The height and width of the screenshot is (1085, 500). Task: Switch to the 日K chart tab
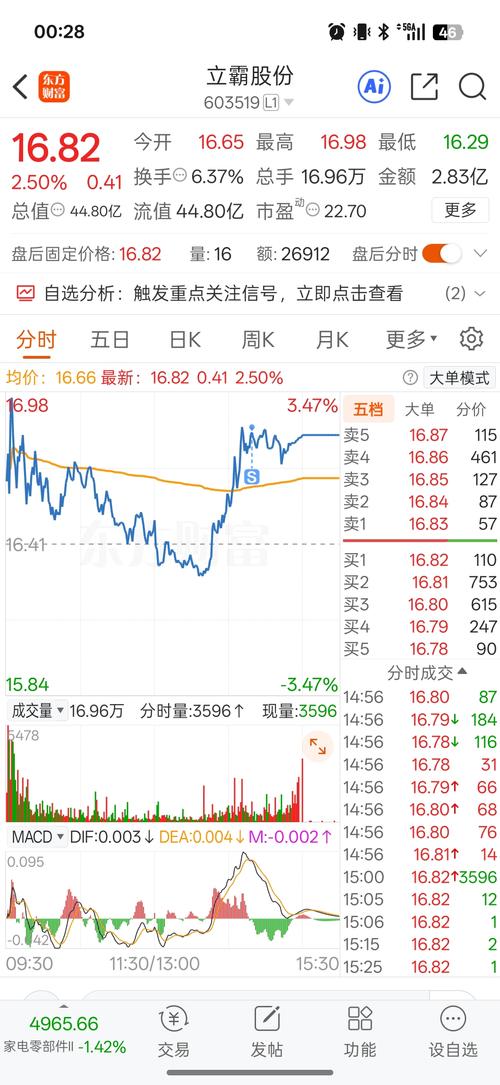pos(185,340)
